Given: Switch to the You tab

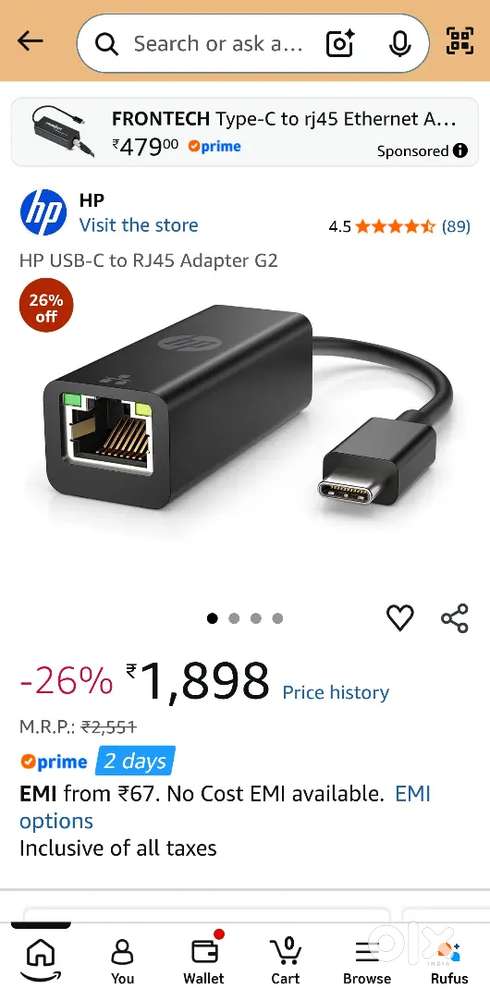Looking at the screenshot, I should pos(122,961).
